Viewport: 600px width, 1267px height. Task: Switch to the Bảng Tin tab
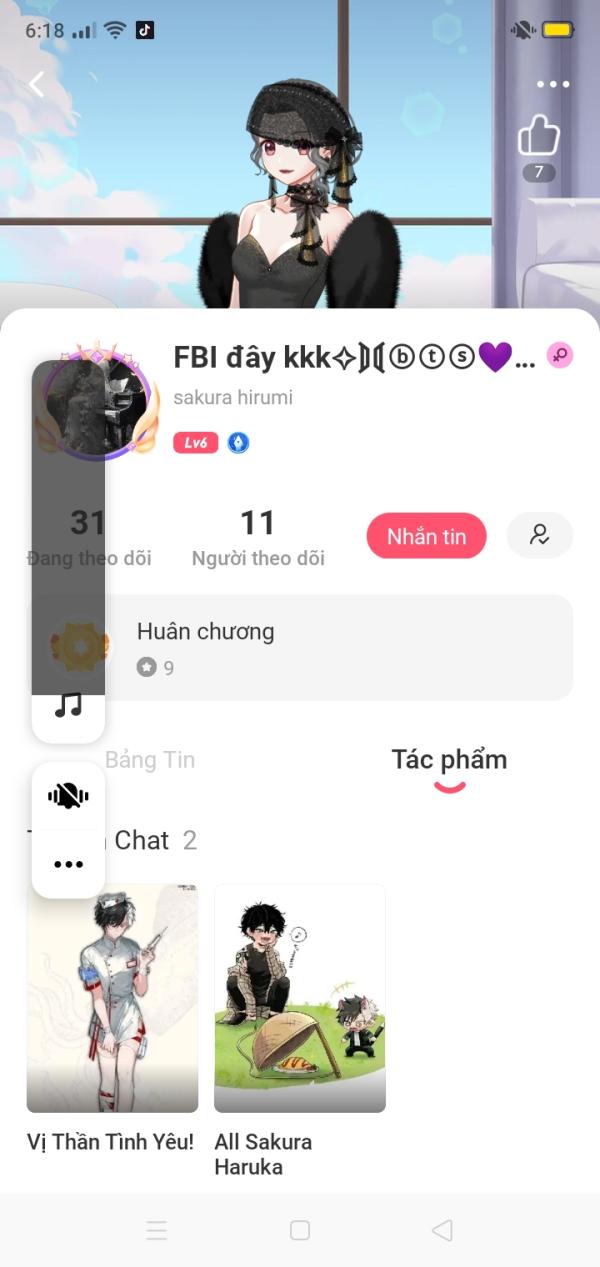click(x=150, y=760)
